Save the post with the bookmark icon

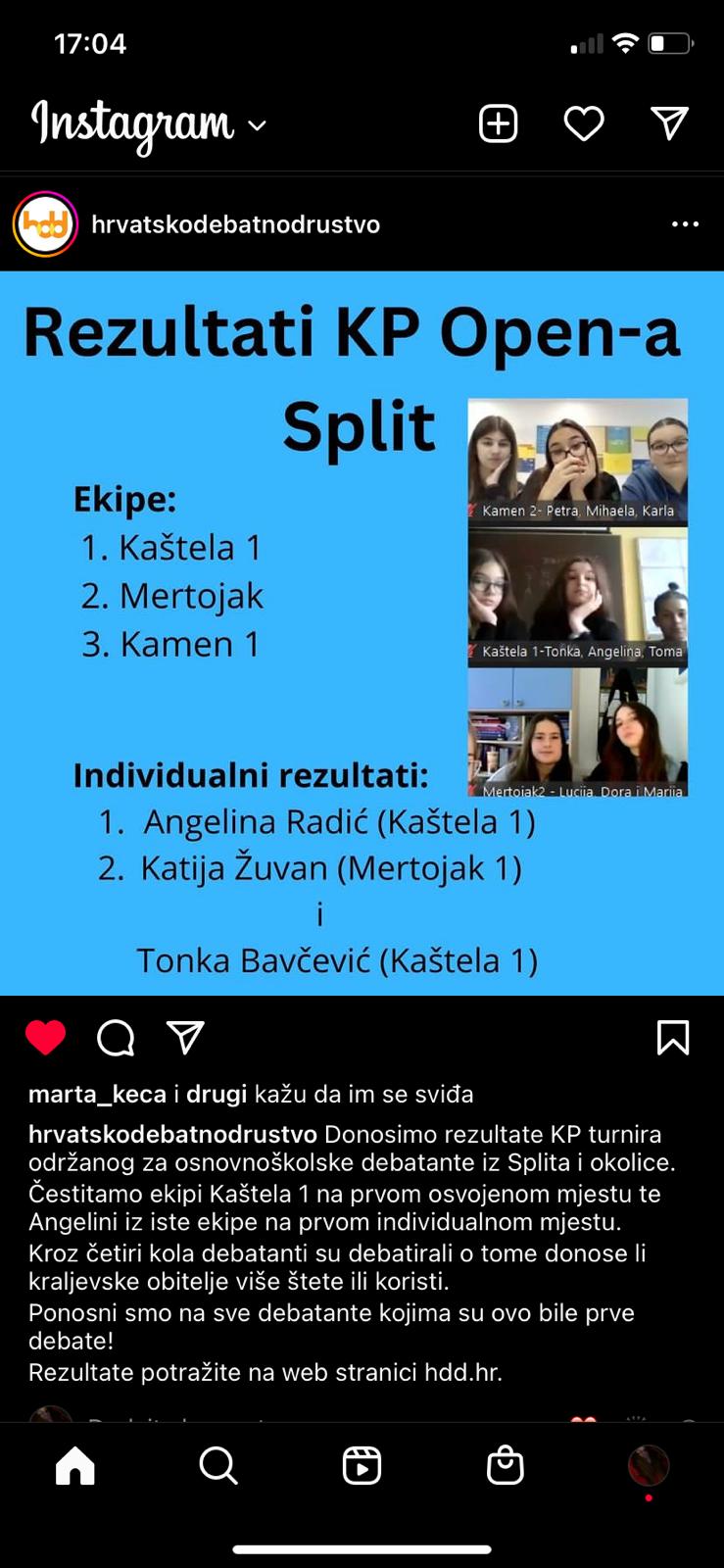tap(673, 1037)
